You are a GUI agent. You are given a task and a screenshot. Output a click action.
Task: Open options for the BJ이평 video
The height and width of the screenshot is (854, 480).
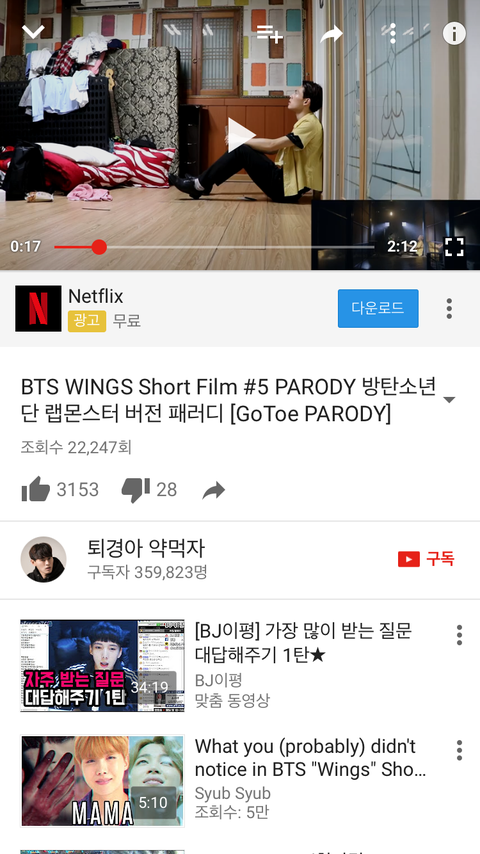pyautogui.click(x=459, y=635)
